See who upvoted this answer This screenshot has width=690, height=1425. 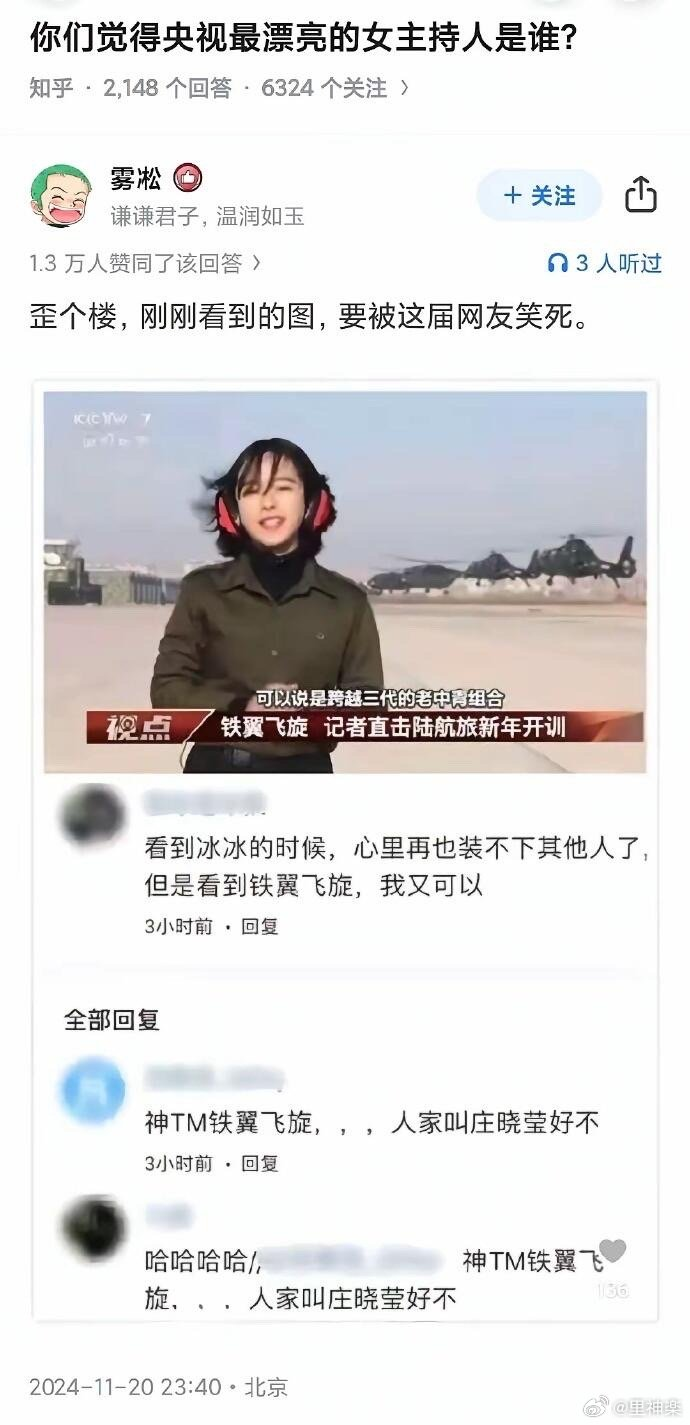(x=145, y=263)
